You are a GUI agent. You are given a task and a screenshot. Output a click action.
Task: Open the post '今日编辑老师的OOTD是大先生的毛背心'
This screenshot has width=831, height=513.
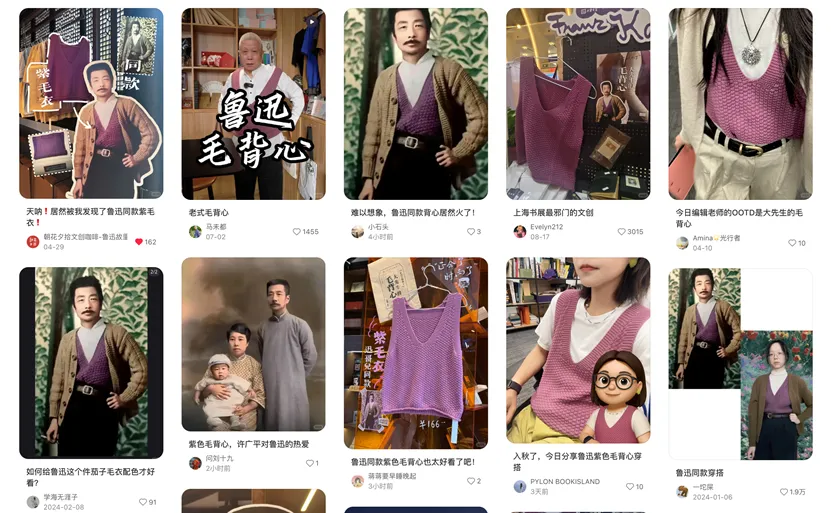[x=740, y=104]
